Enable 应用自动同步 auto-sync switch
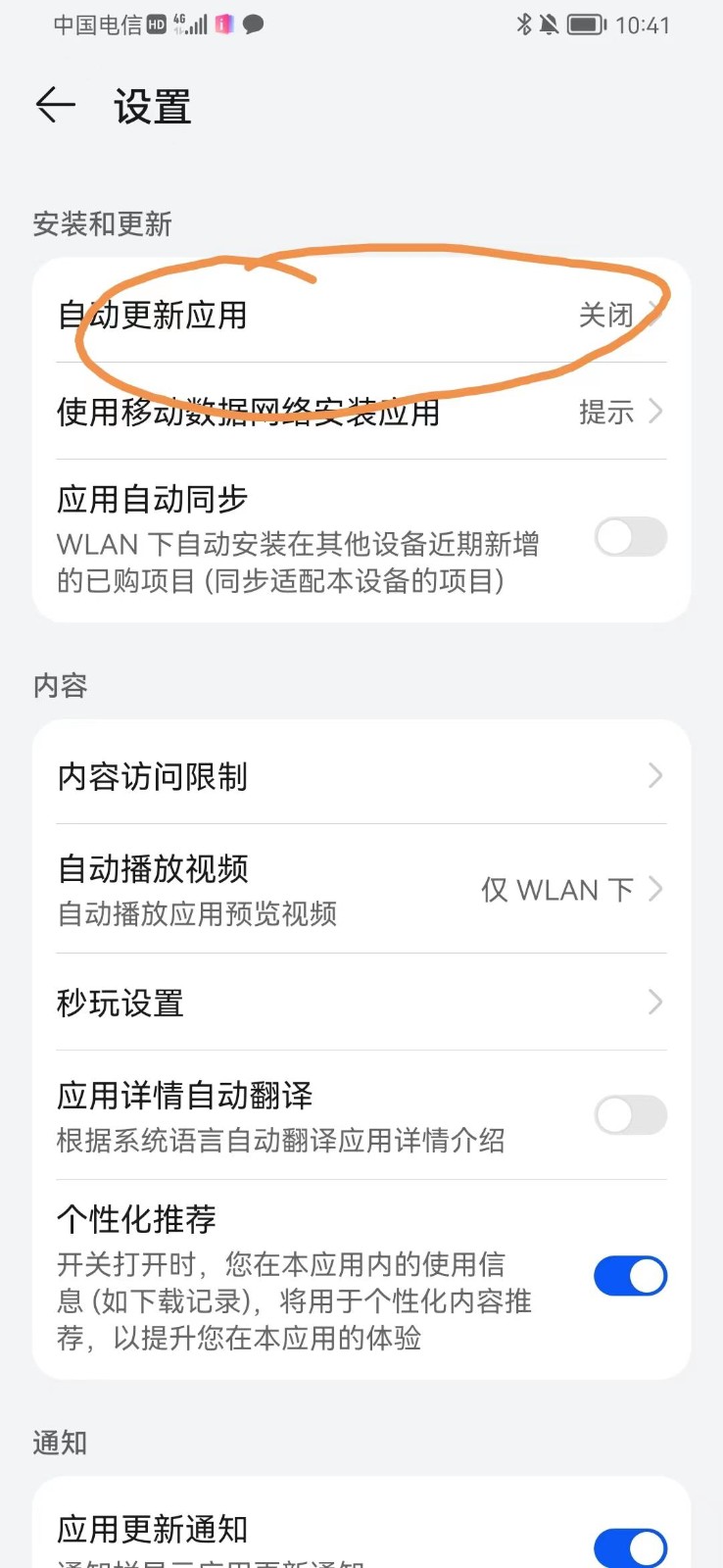 coord(630,539)
